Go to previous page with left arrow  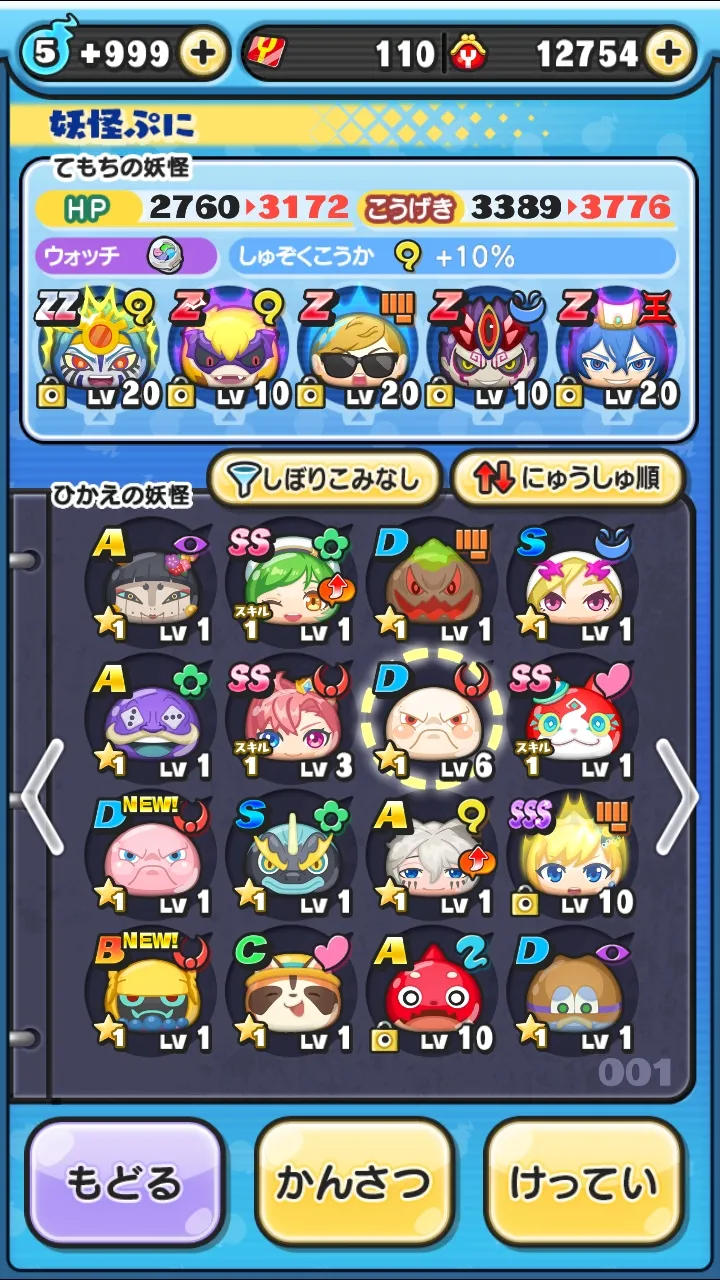(43, 797)
